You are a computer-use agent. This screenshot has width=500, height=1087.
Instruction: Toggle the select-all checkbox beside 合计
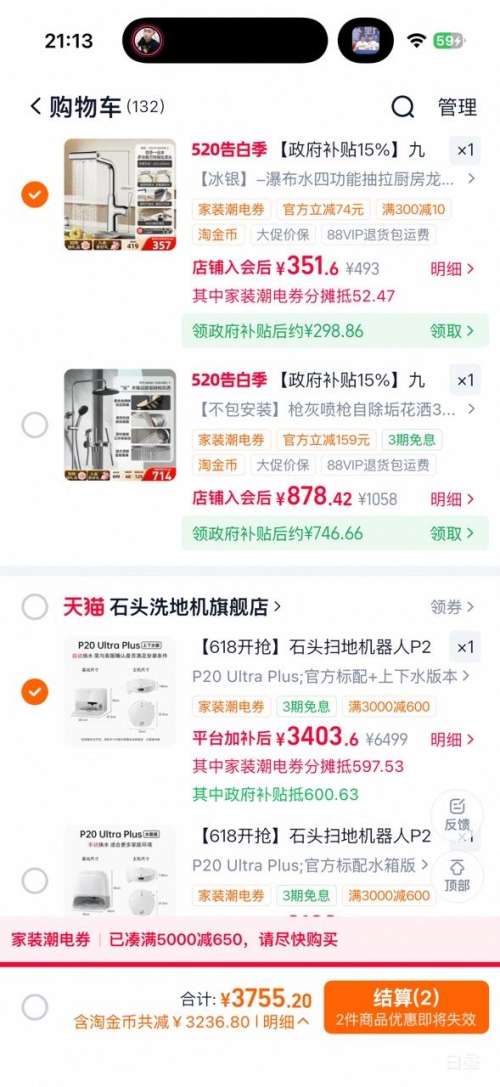[35, 1007]
